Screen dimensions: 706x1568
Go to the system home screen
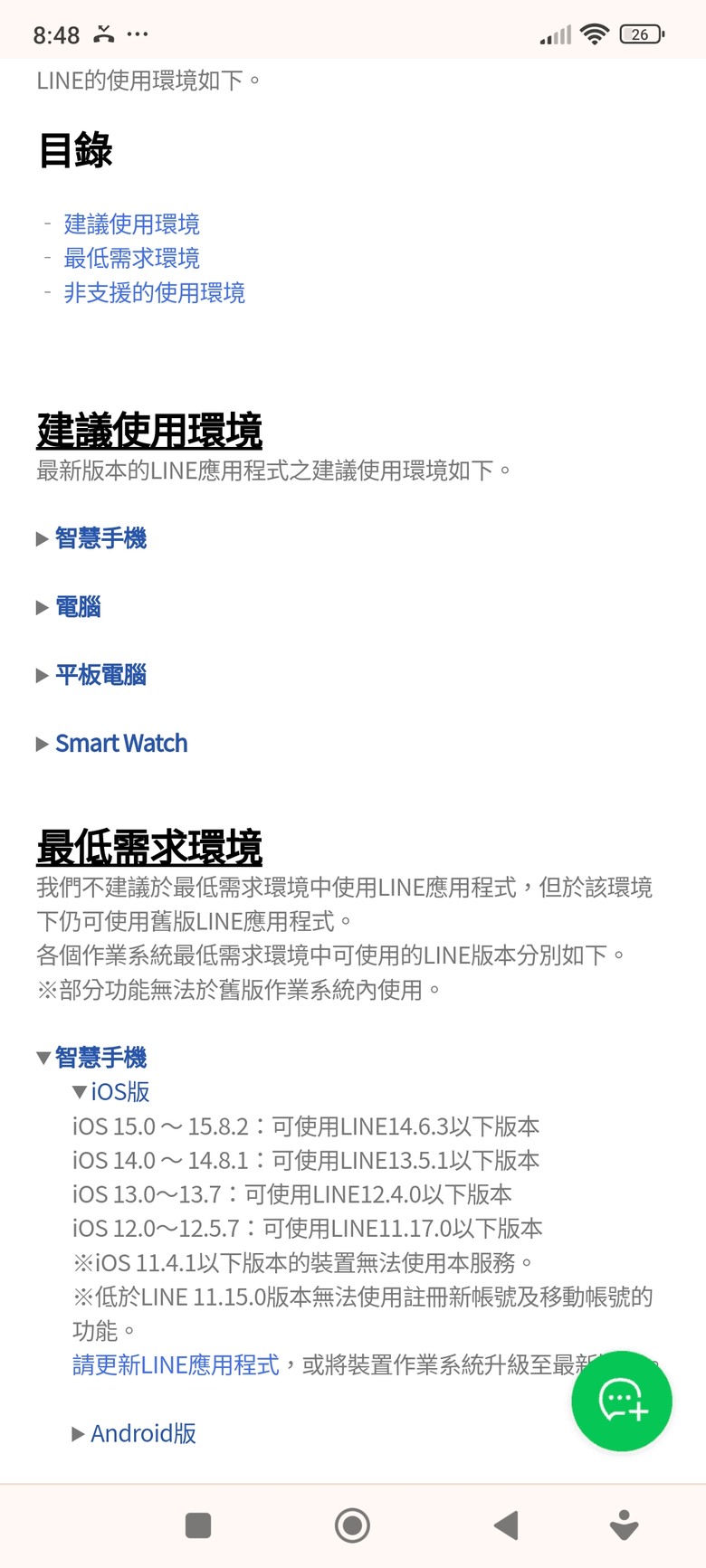[352, 1525]
